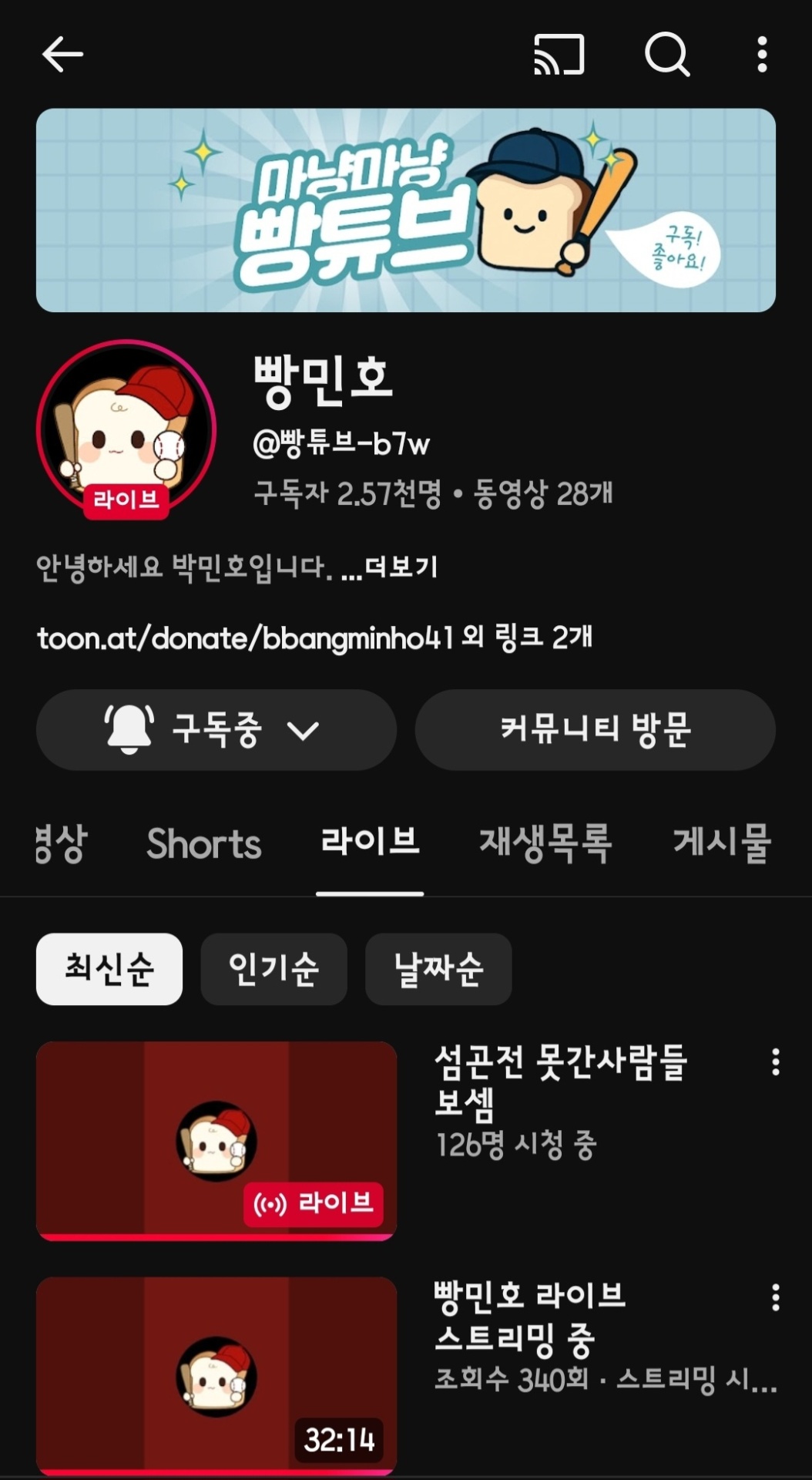Switch to the 재생목록 tab

[x=545, y=843]
